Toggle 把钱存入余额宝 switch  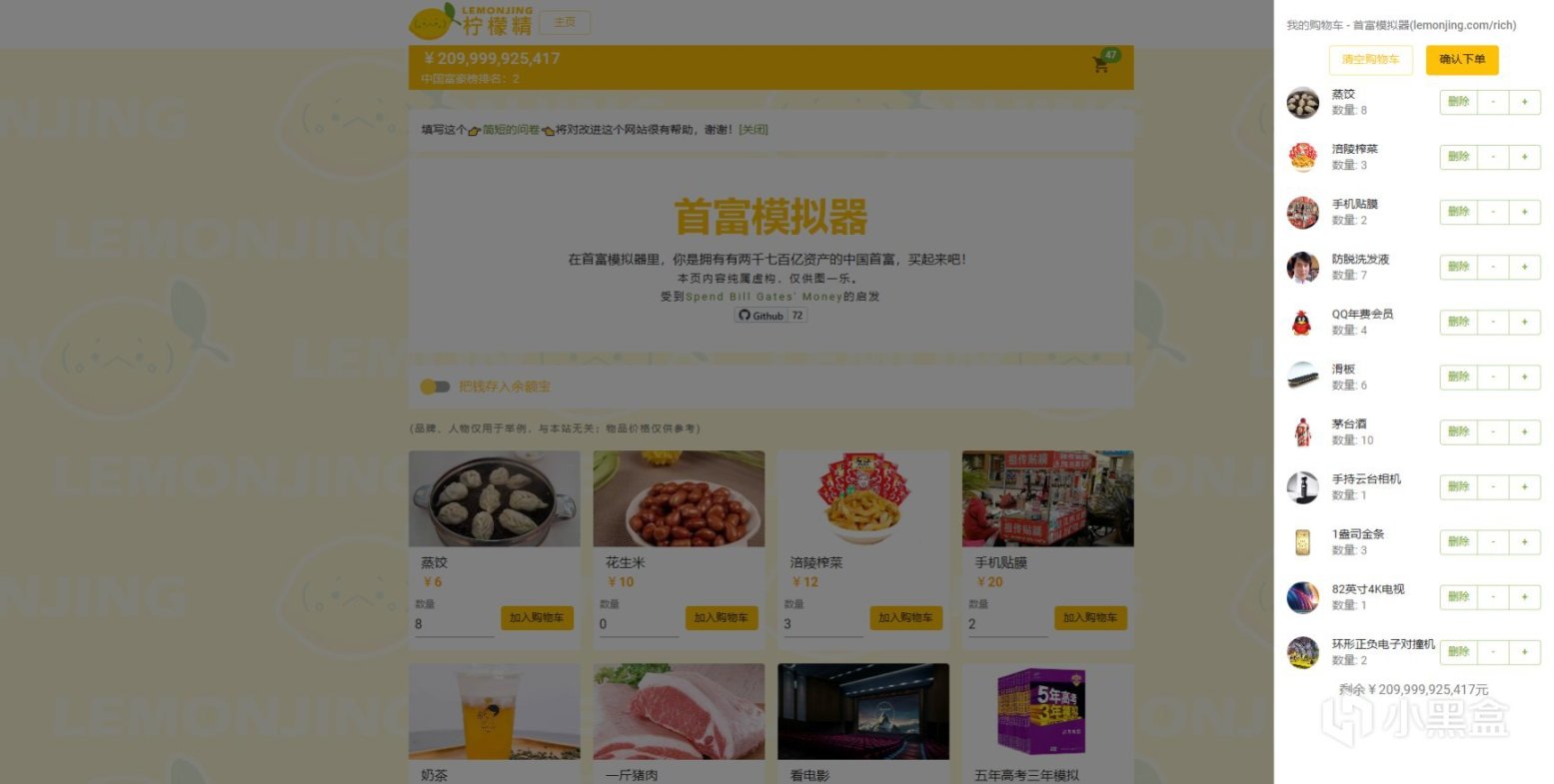coord(435,387)
